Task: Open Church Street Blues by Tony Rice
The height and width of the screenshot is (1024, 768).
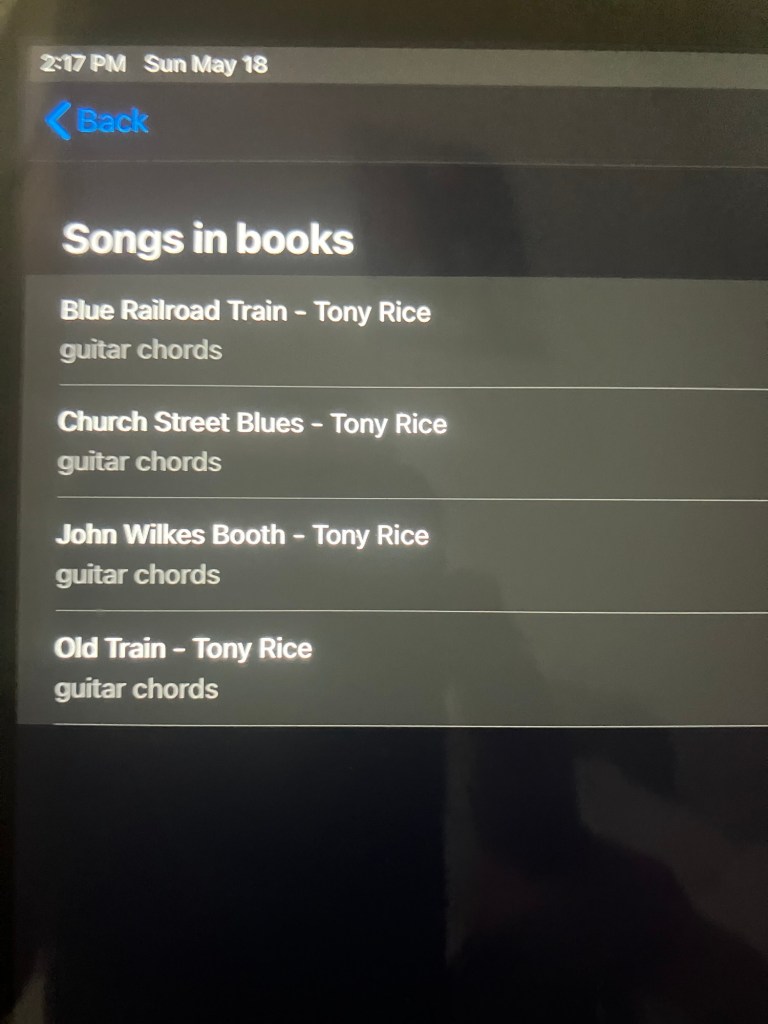Action: (252, 441)
